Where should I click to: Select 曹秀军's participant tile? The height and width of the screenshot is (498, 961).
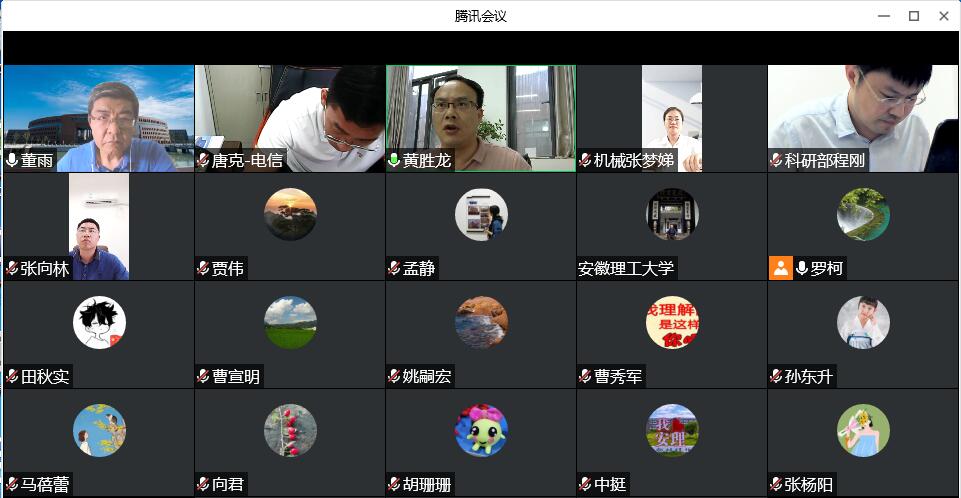click(x=671, y=334)
